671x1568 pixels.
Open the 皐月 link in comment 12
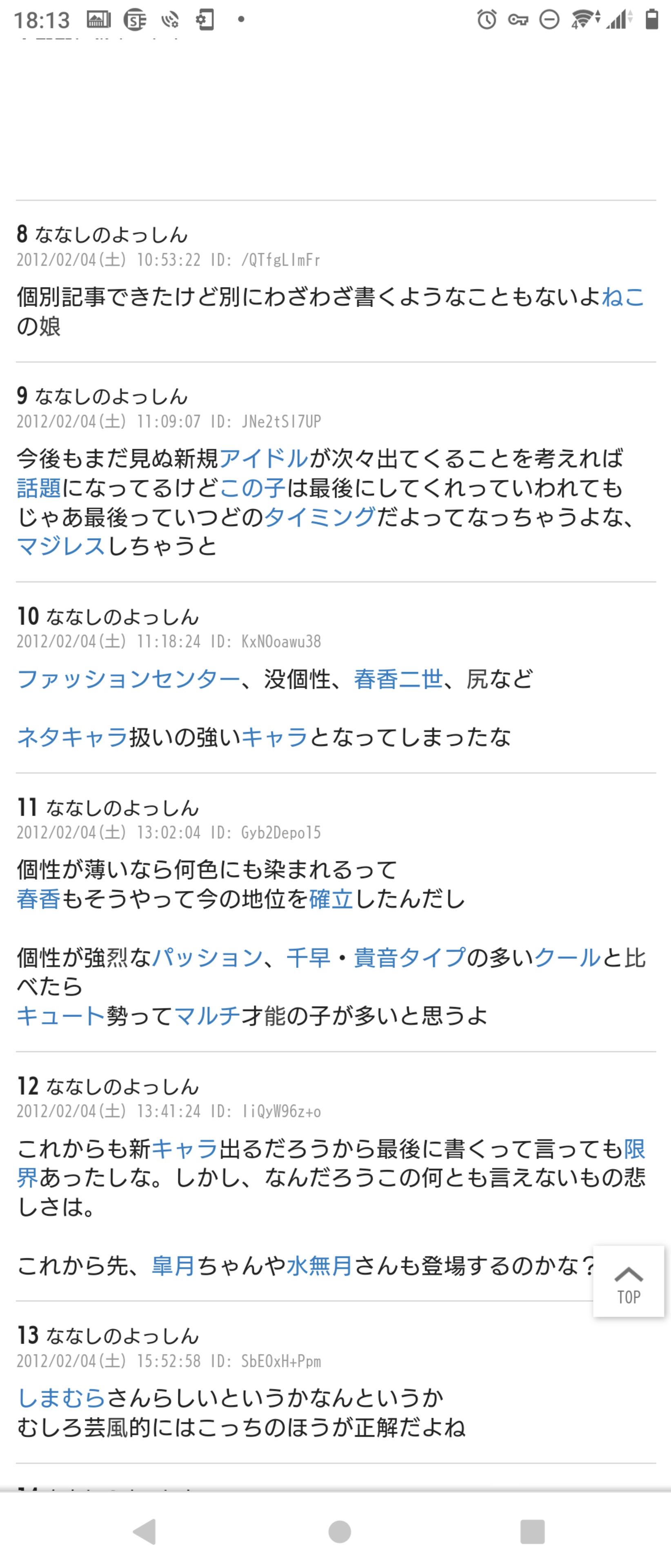pos(173,1265)
